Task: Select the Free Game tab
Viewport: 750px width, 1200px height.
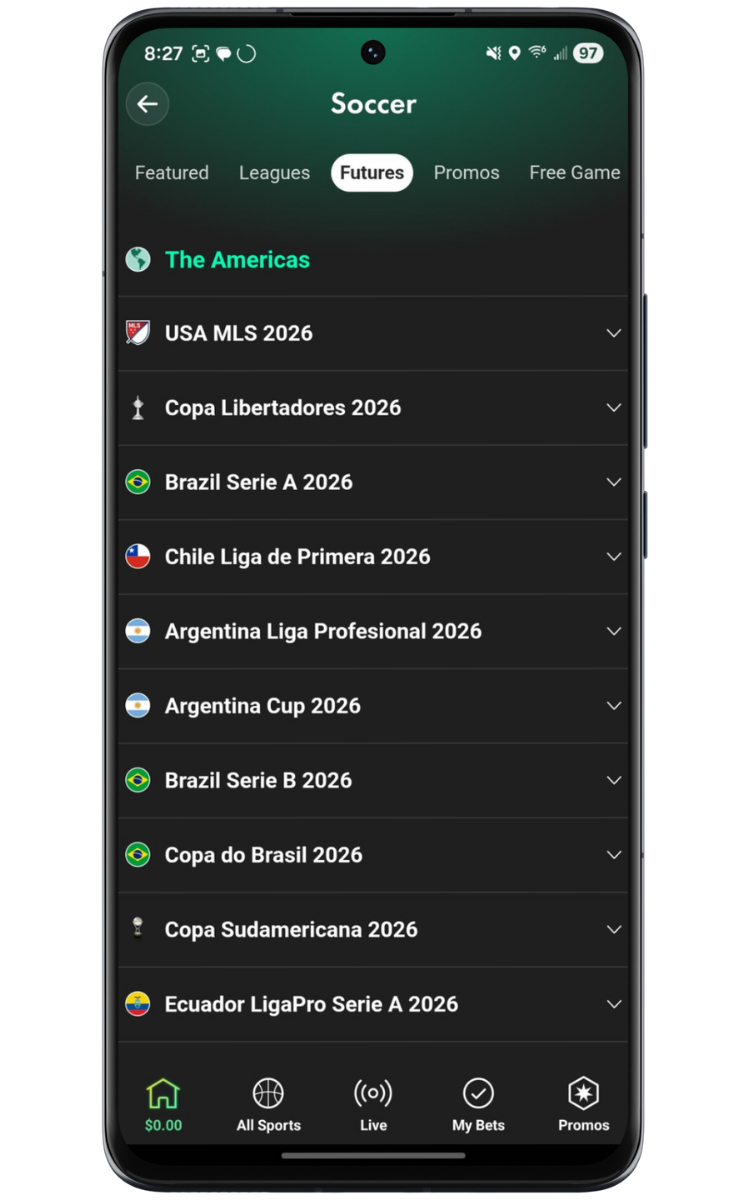Action: click(x=574, y=172)
